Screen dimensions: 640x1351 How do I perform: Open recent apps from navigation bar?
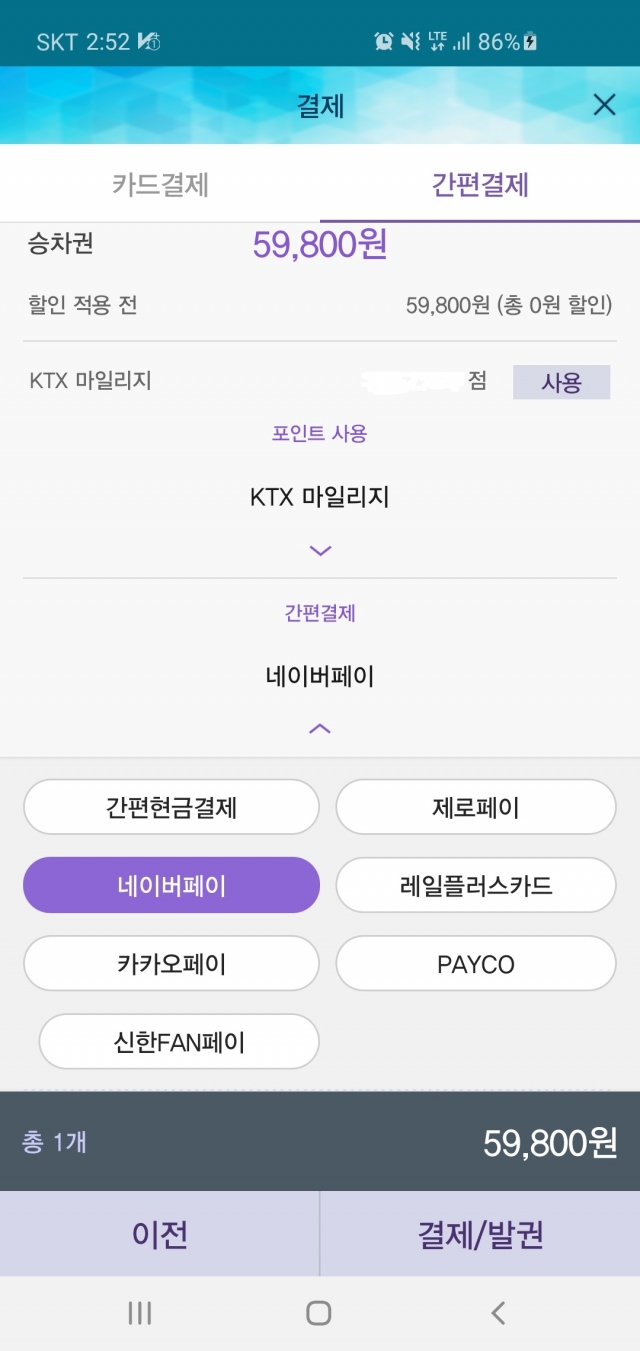140,1313
